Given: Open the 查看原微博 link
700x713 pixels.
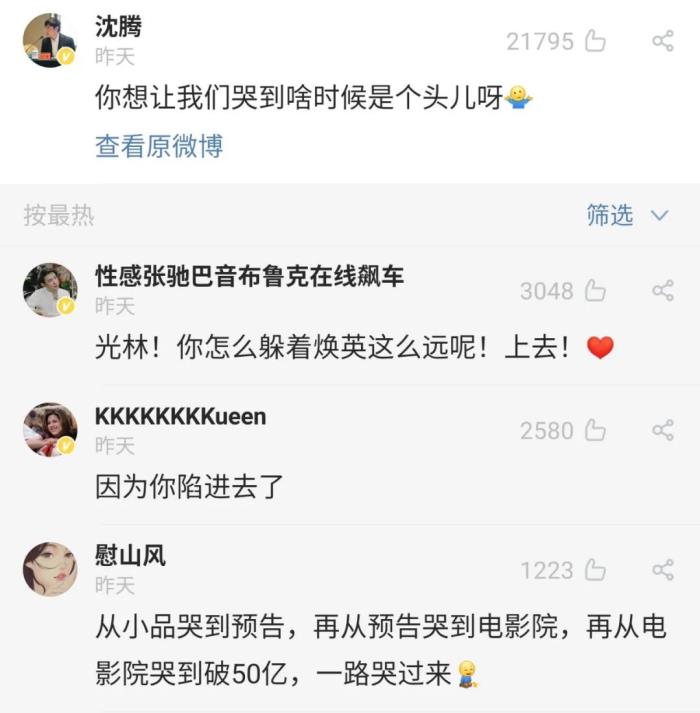Looking at the screenshot, I should coord(159,146).
